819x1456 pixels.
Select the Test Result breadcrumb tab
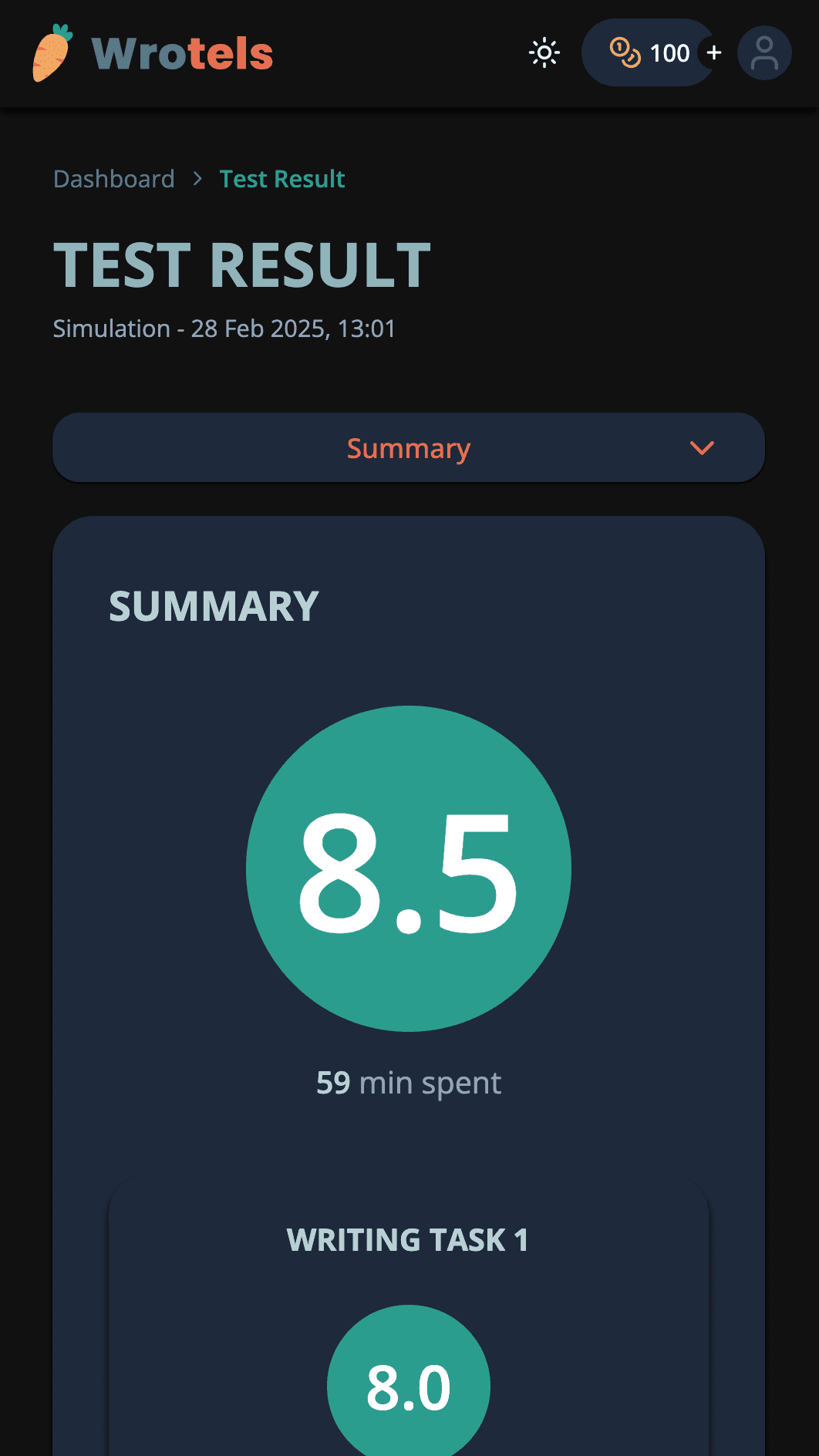coord(281,178)
